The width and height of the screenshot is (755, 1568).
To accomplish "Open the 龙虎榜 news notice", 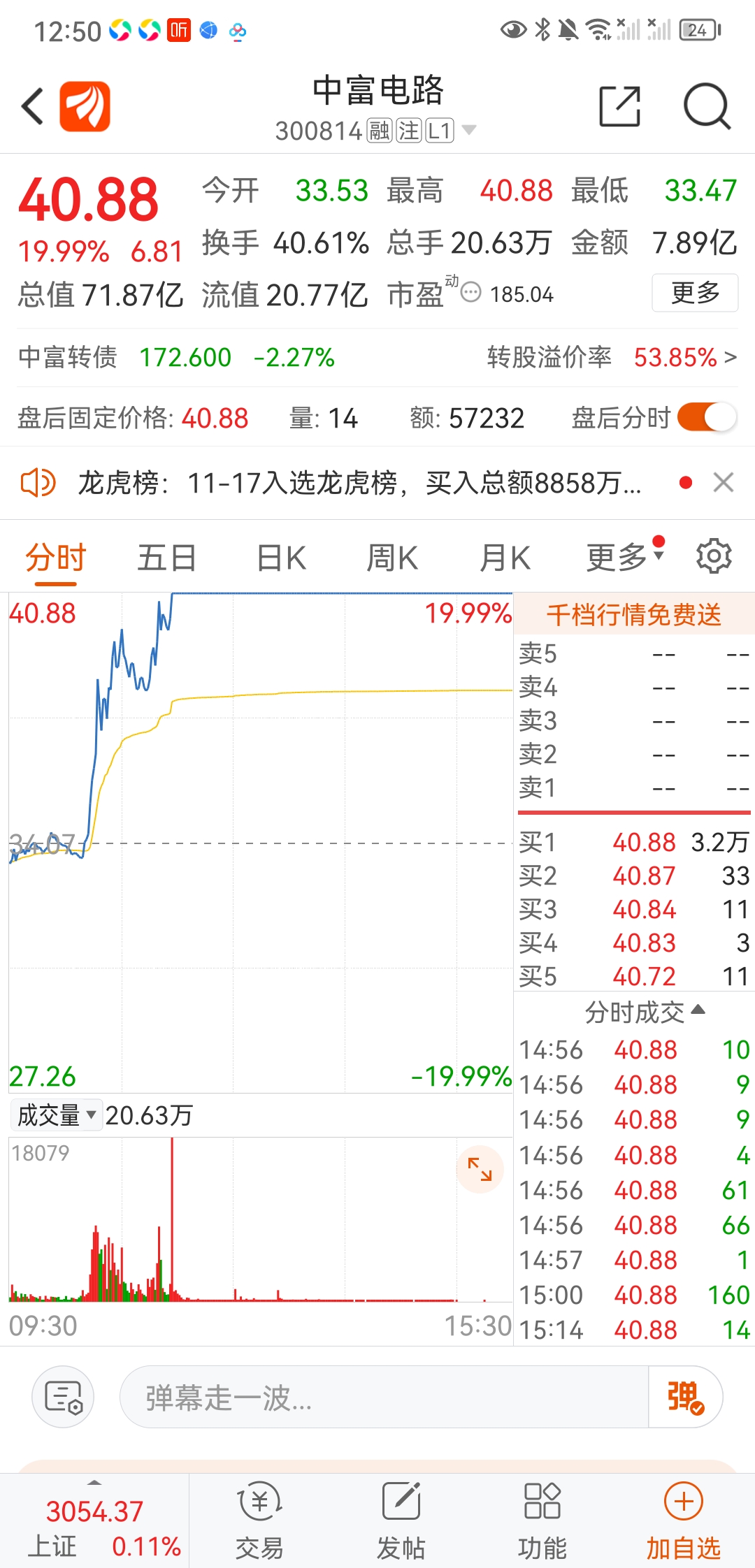I will point(359,483).
